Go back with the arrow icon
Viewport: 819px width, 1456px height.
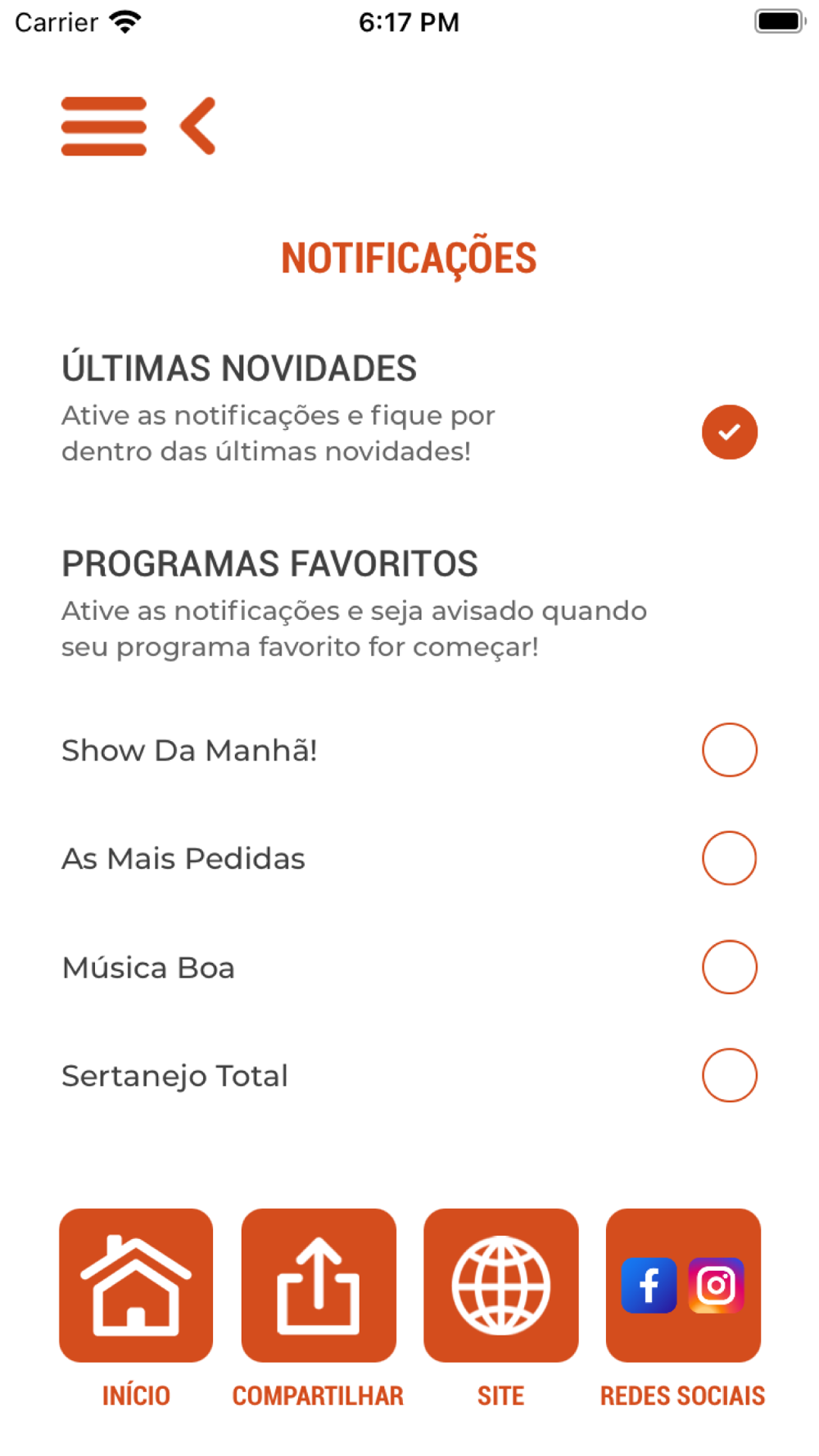coord(198,126)
